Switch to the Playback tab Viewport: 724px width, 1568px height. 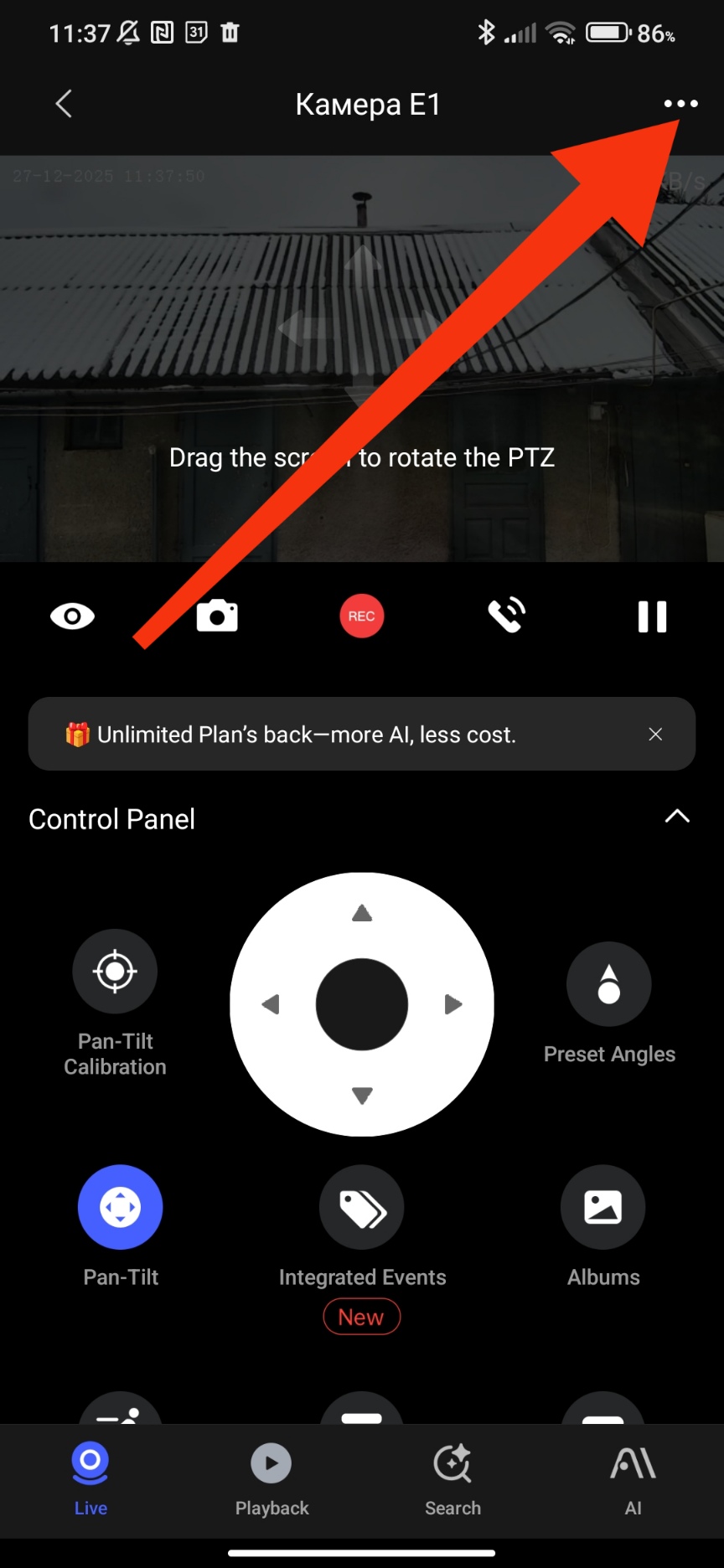point(271,1479)
